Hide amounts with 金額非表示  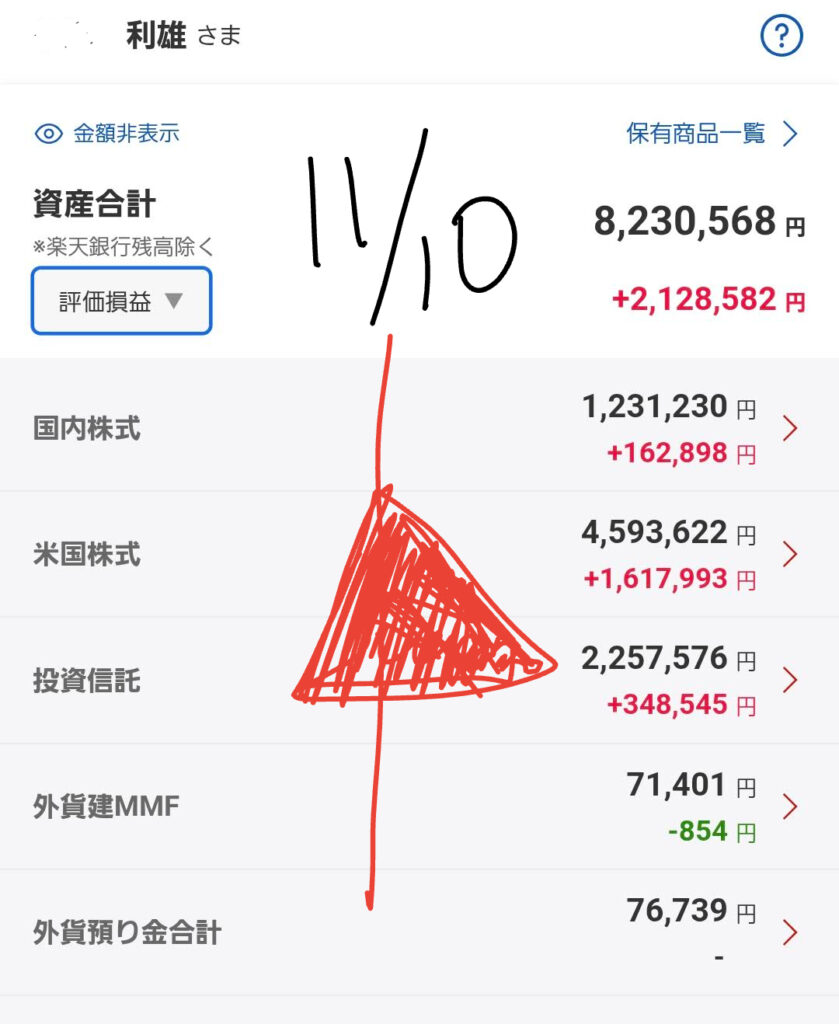click(108, 134)
